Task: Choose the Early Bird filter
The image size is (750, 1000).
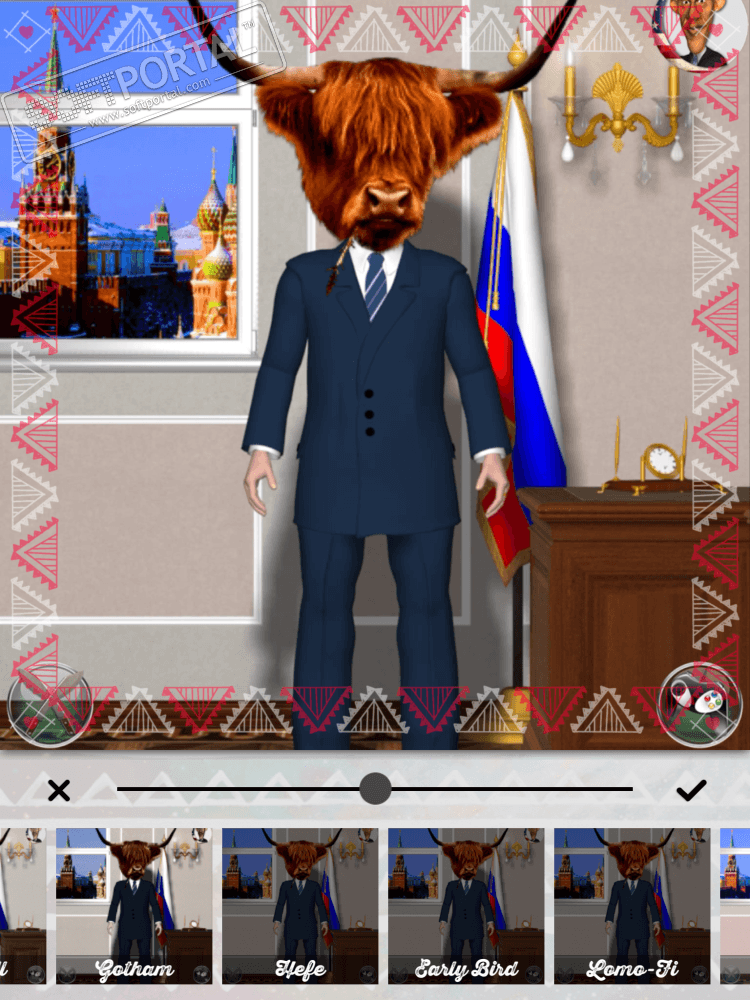Action: pyautogui.click(x=466, y=905)
